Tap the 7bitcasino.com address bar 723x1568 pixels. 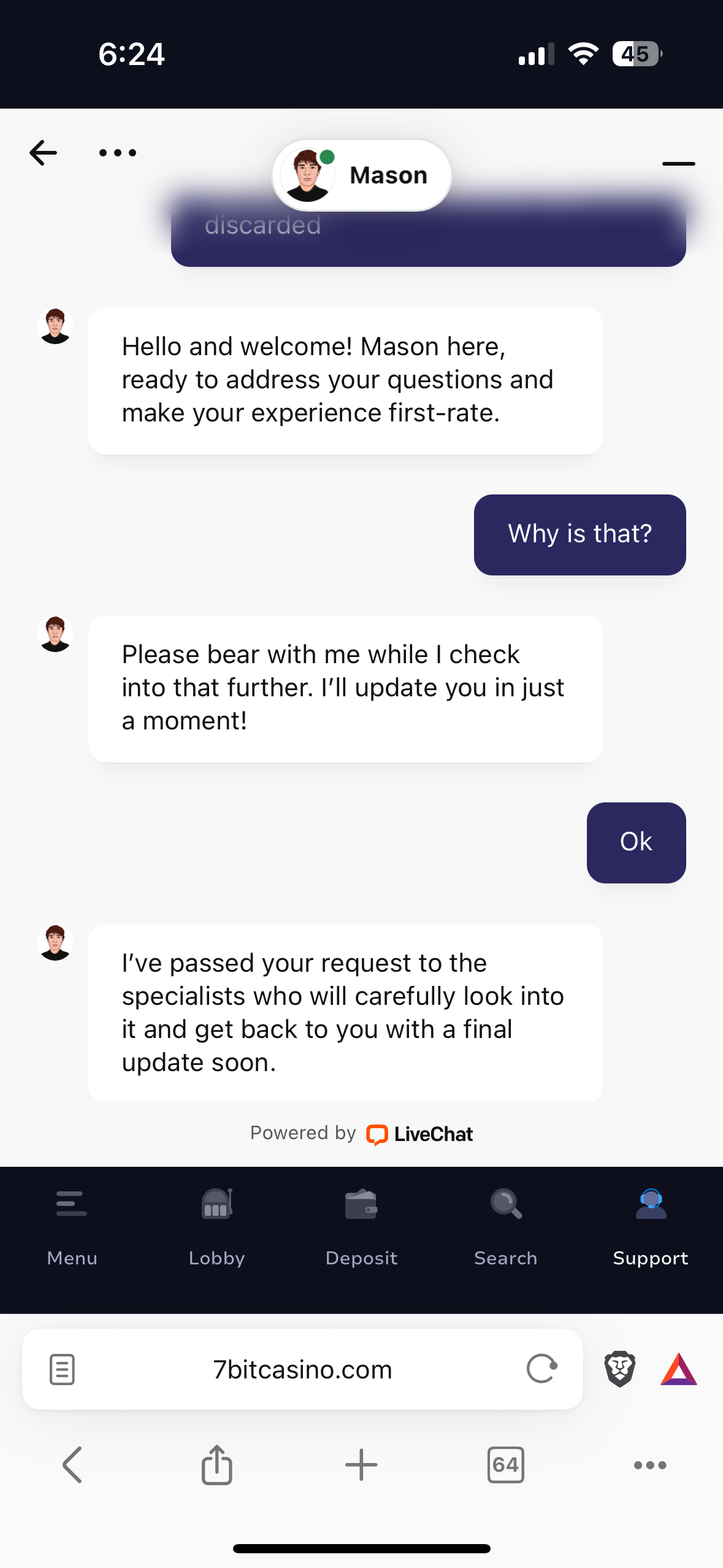coord(302,1370)
